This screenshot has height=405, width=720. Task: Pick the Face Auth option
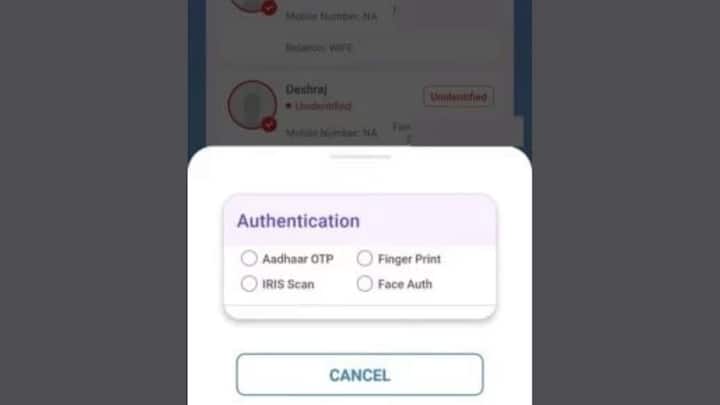point(365,284)
